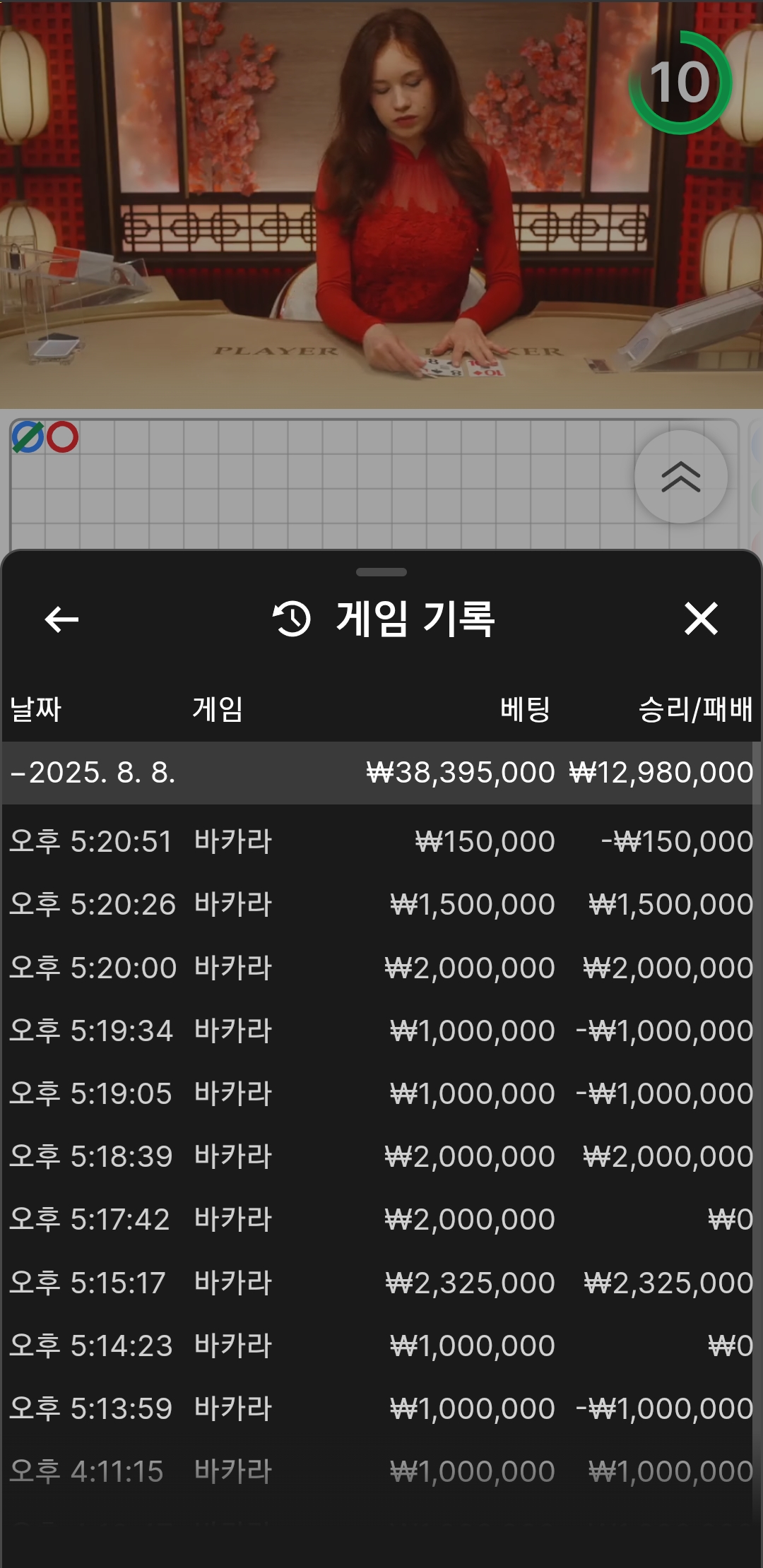
Task: Open the 오후 5:19:34 바카라 record
Action: point(381,1031)
